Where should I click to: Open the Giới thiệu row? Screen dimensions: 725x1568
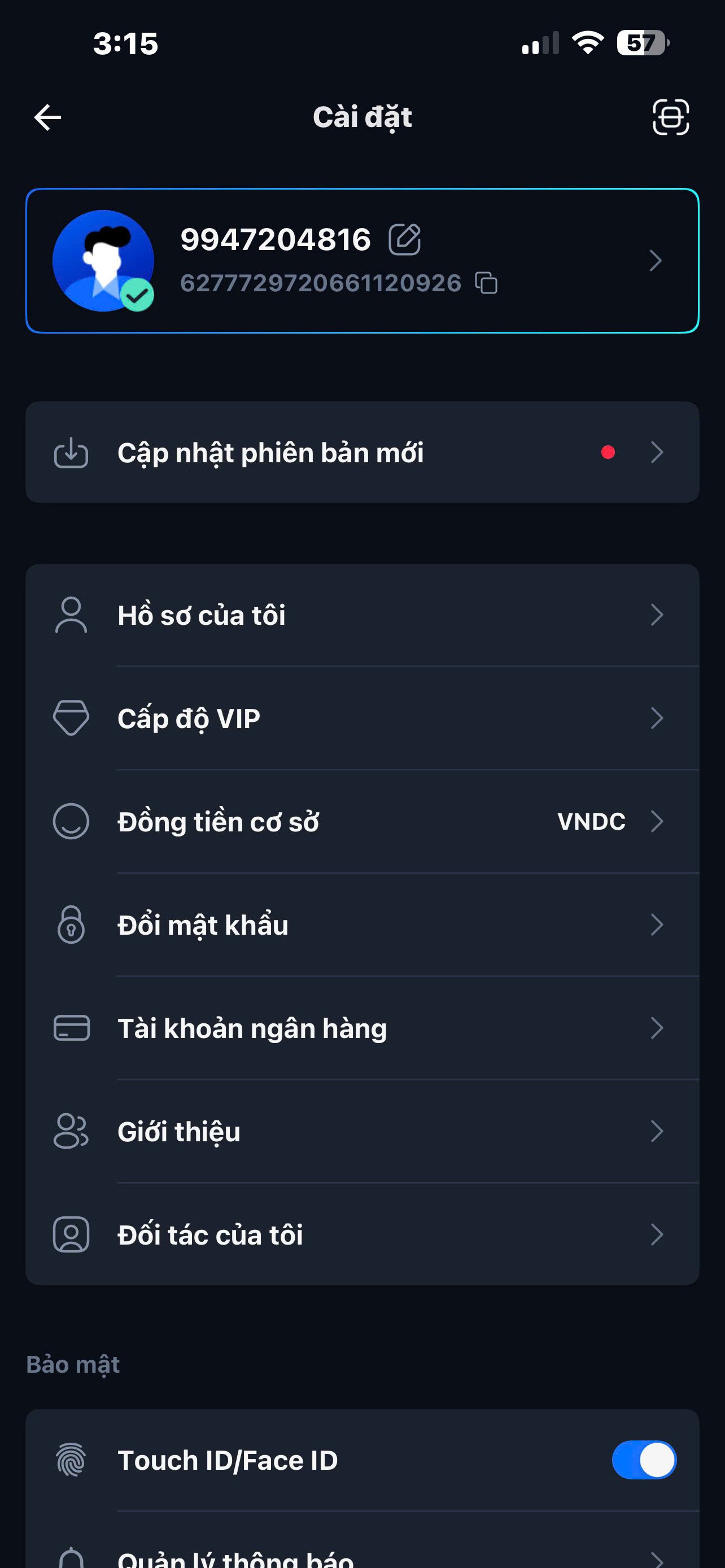361,1132
